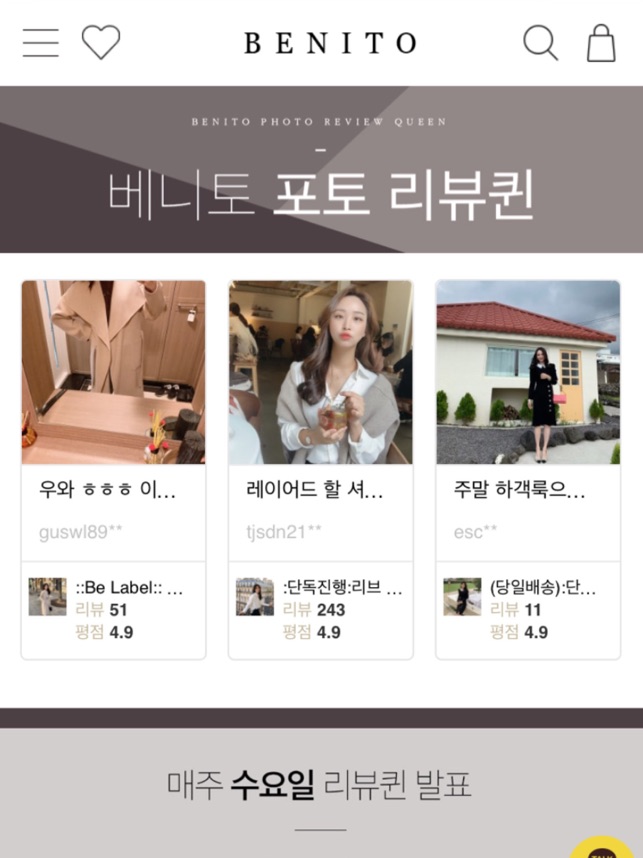Screen dimensions: 643x858
Task: View the ::Be Label:: product with 51 reviews
Action: tap(113, 609)
